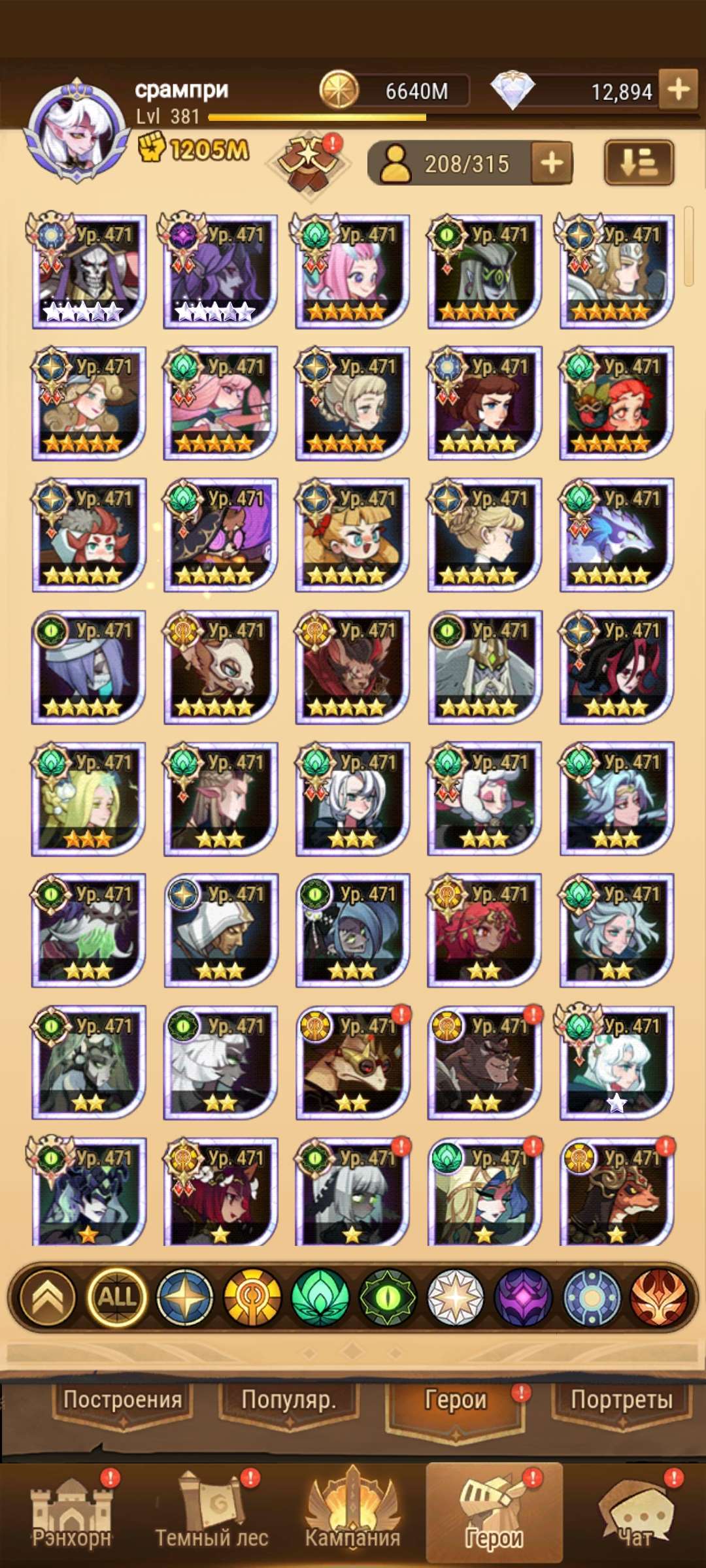Filter heroes by red faction icon
Screen dimensions: 706x1568
(x=659, y=1297)
